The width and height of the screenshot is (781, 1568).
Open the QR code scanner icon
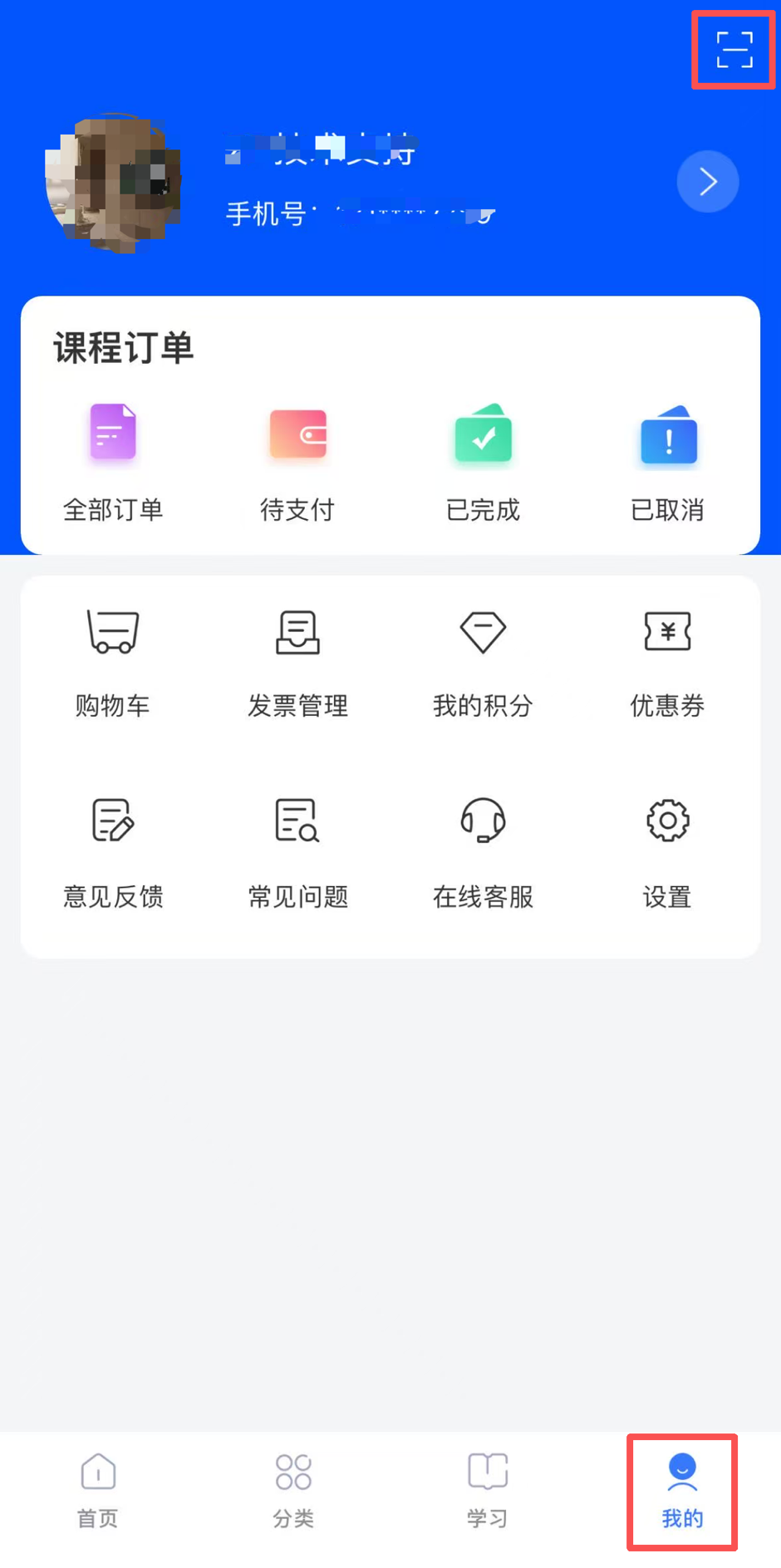(734, 50)
